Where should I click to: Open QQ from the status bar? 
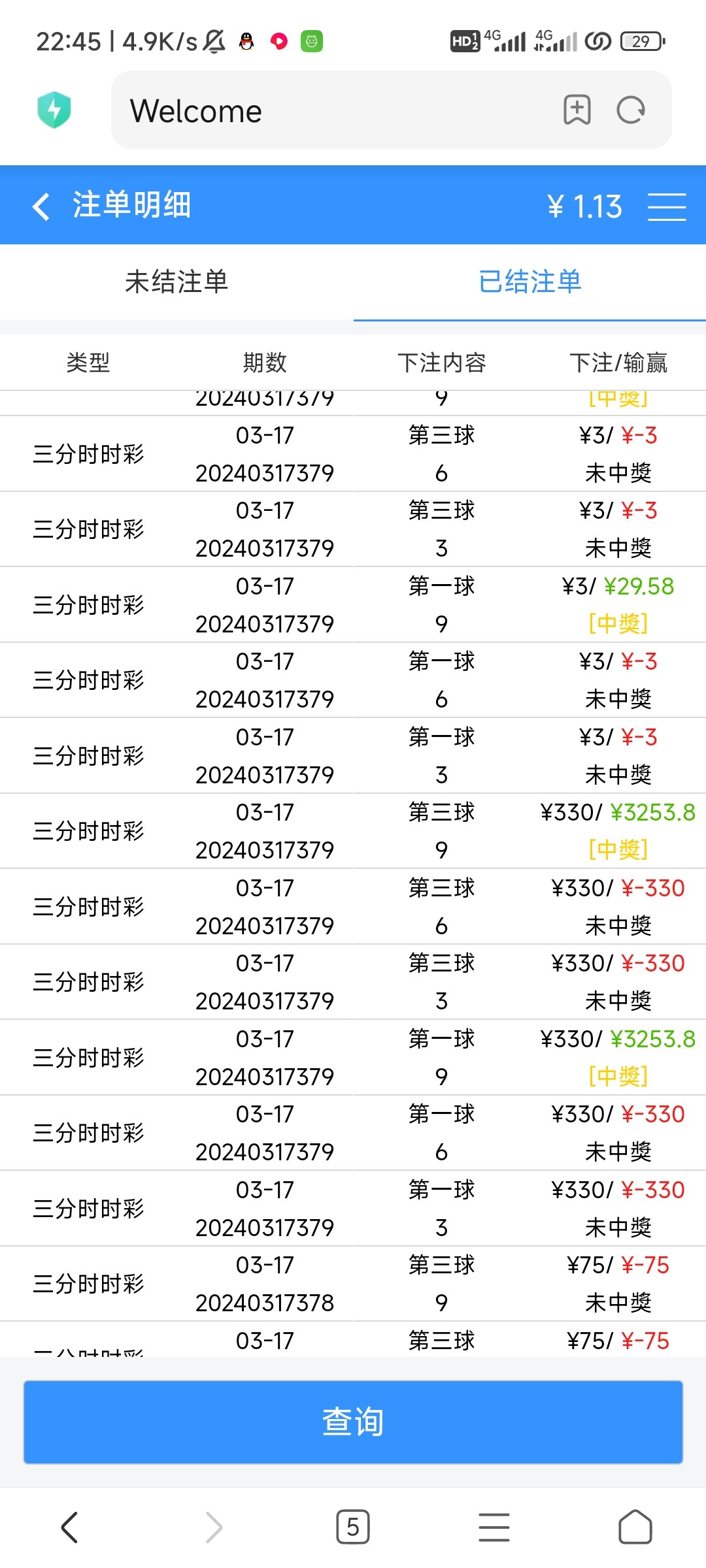click(x=245, y=41)
